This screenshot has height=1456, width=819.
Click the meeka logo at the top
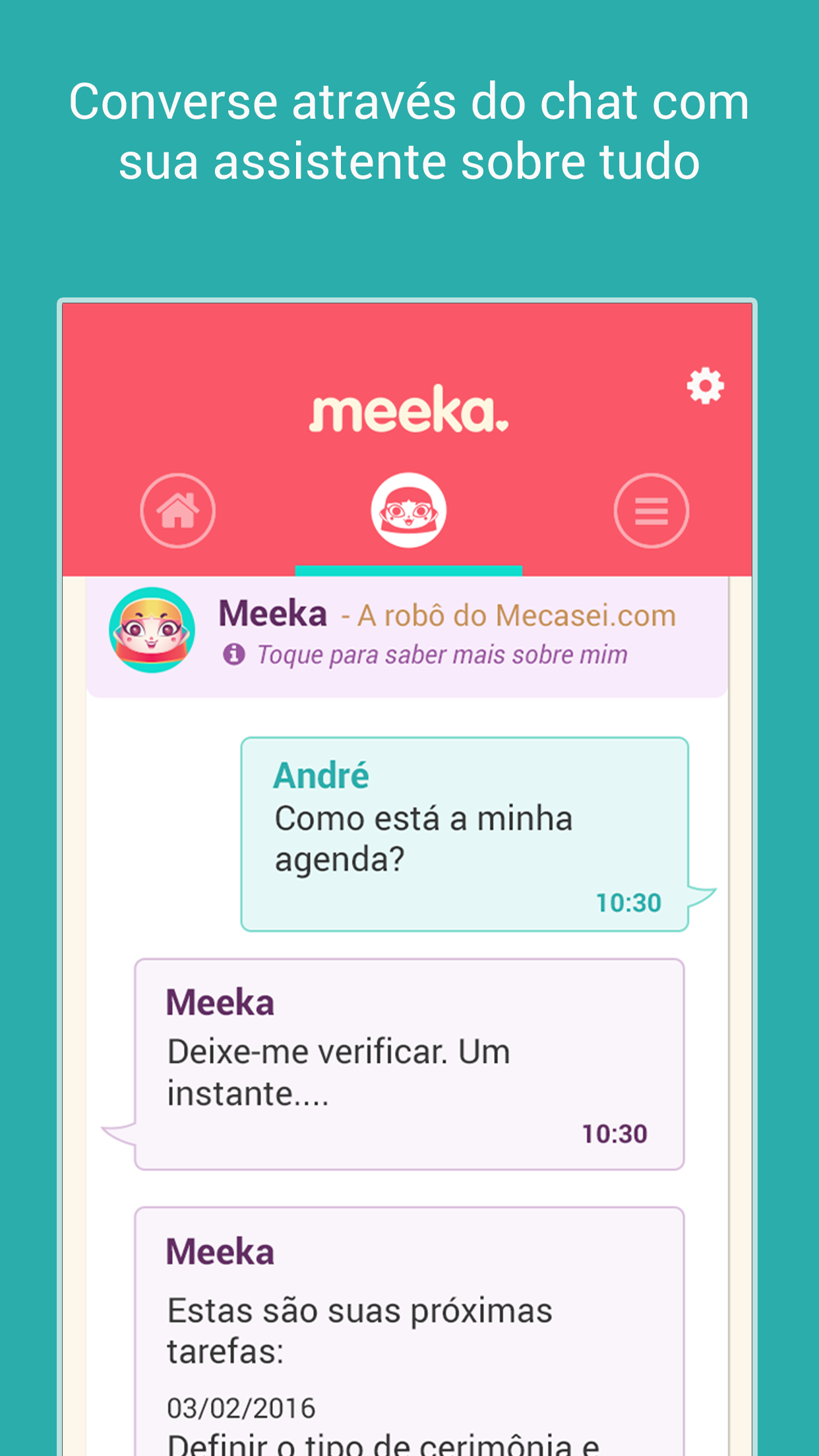409,412
